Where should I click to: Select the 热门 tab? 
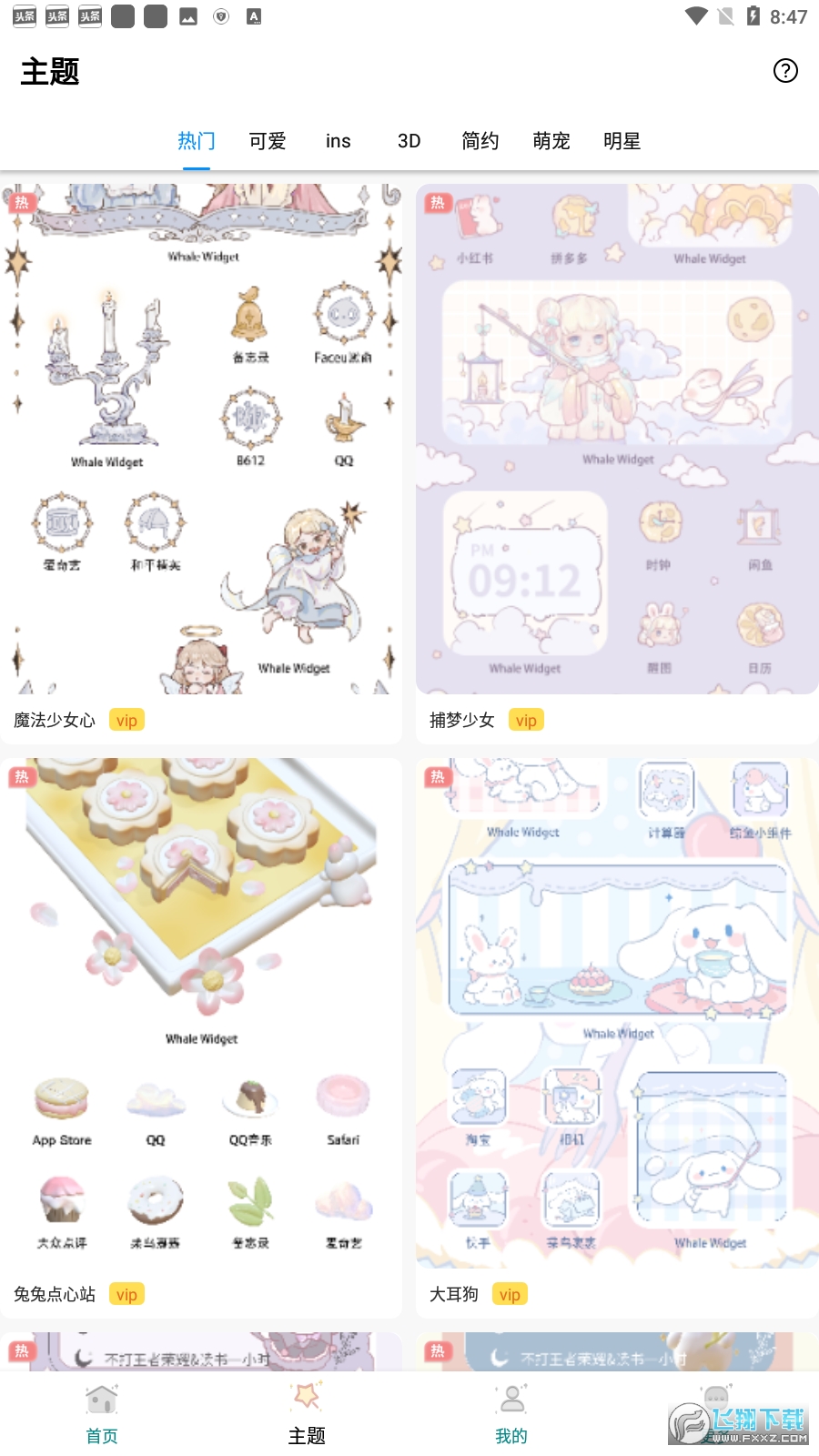(196, 141)
